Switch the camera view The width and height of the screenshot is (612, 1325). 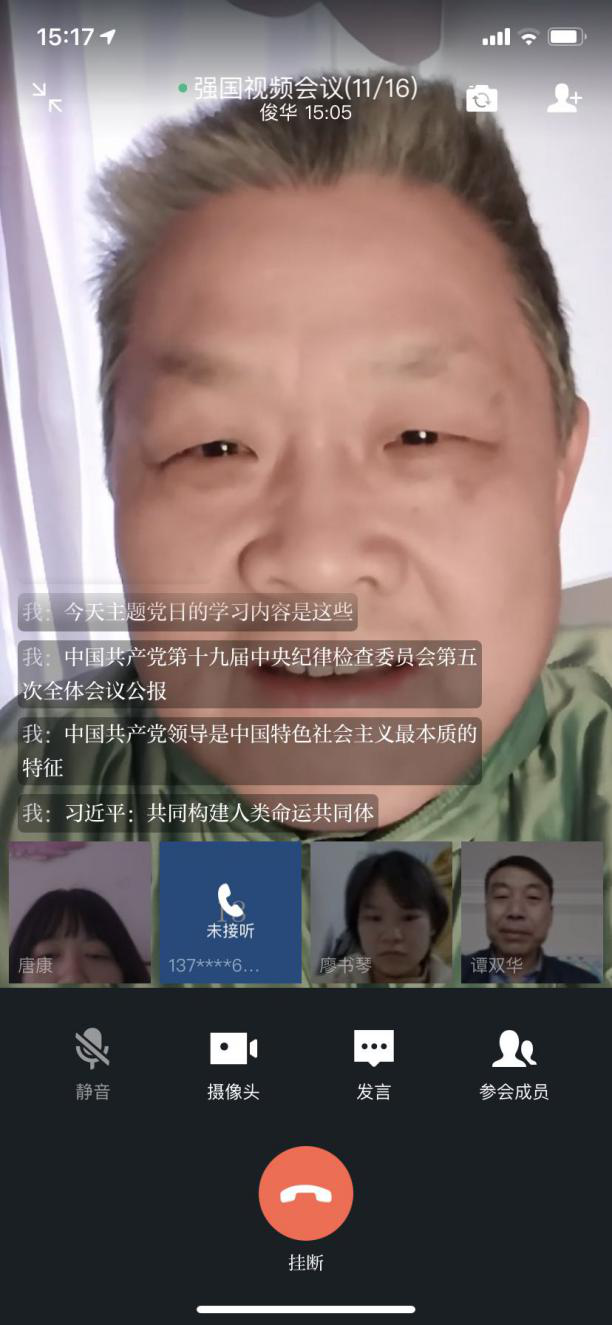click(x=481, y=98)
